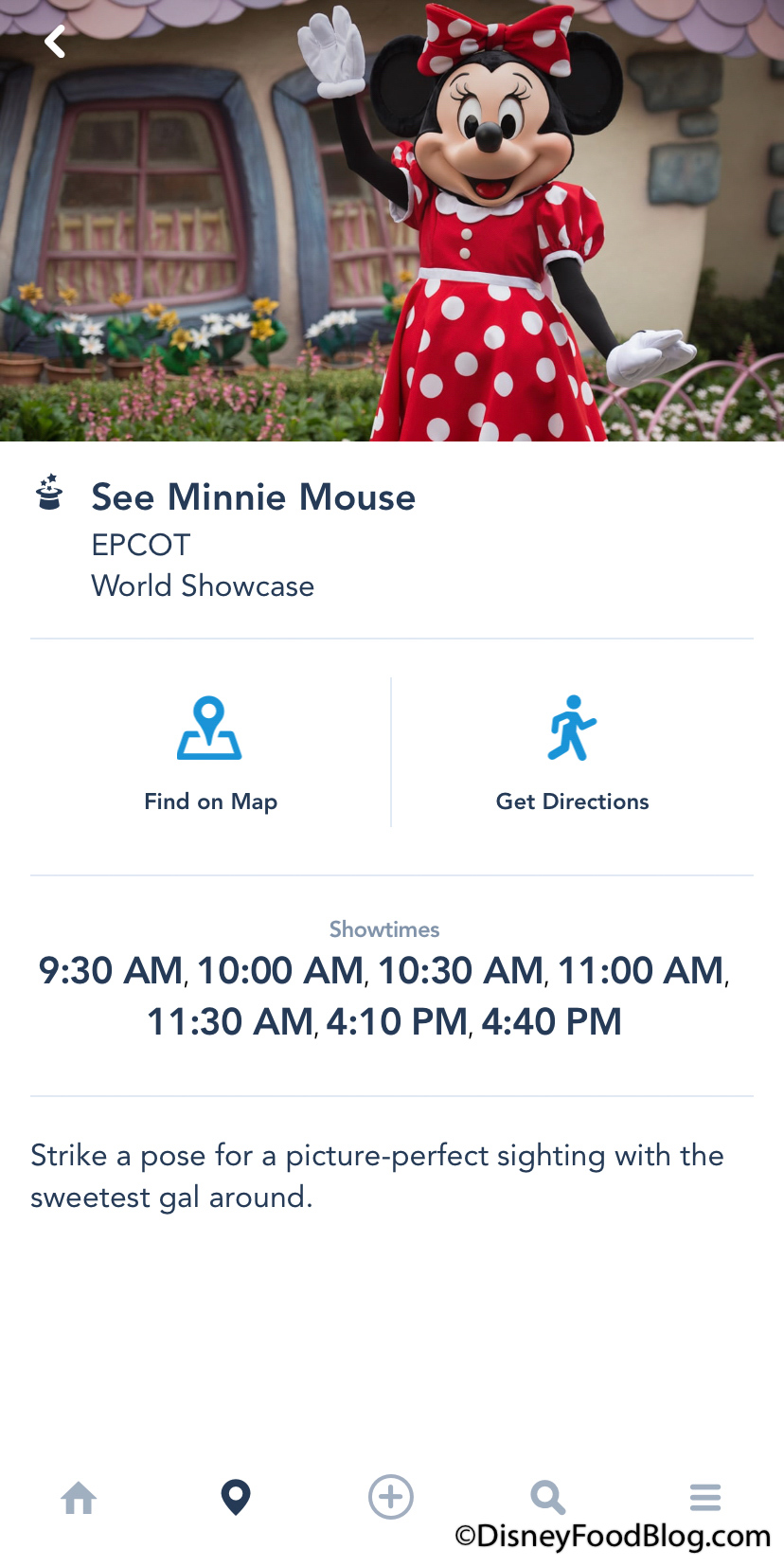The width and height of the screenshot is (784, 1567).
Task: Tap the plus circle button
Action: pyautogui.click(x=391, y=1498)
